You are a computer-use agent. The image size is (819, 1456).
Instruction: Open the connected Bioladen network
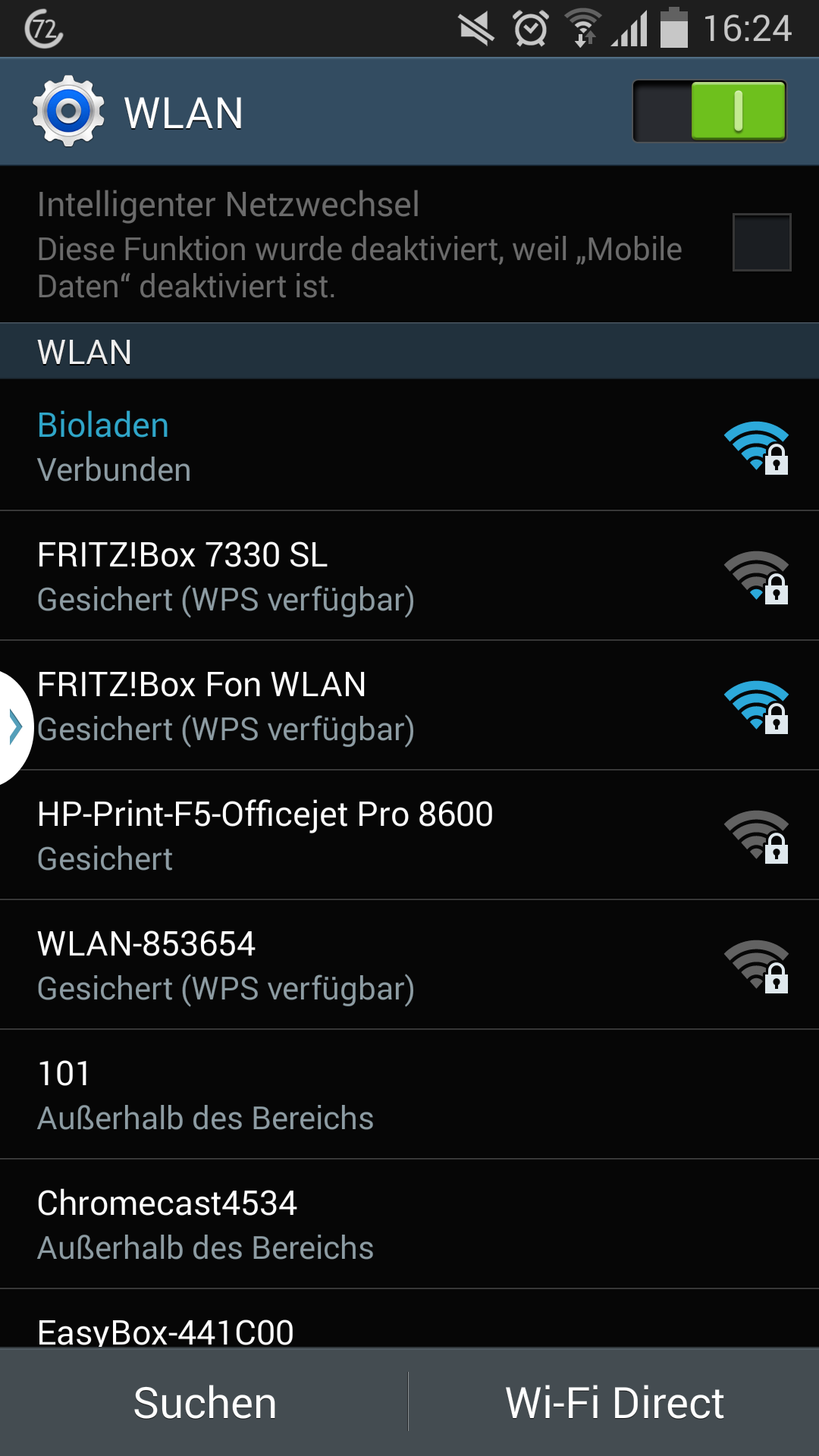(x=409, y=446)
